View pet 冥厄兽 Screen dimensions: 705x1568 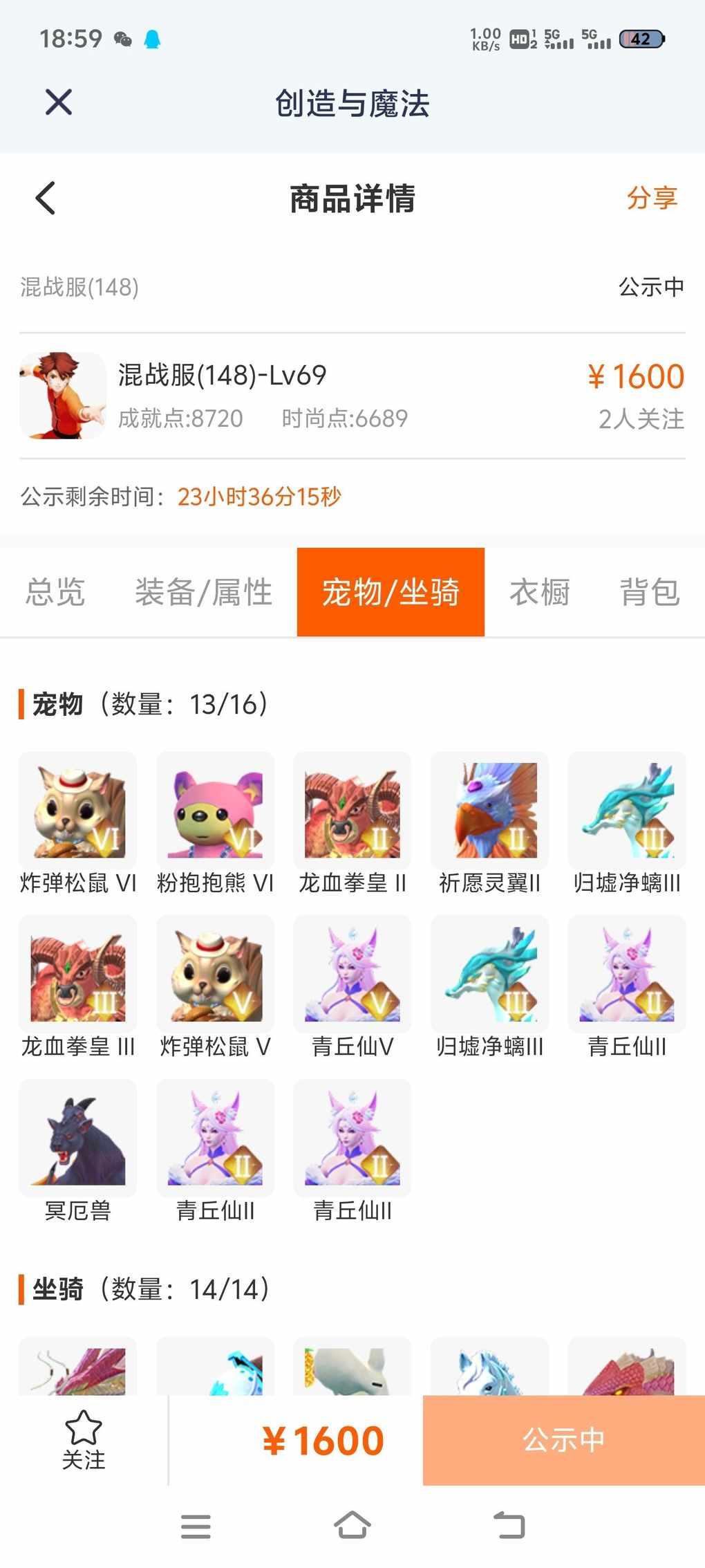click(78, 1138)
